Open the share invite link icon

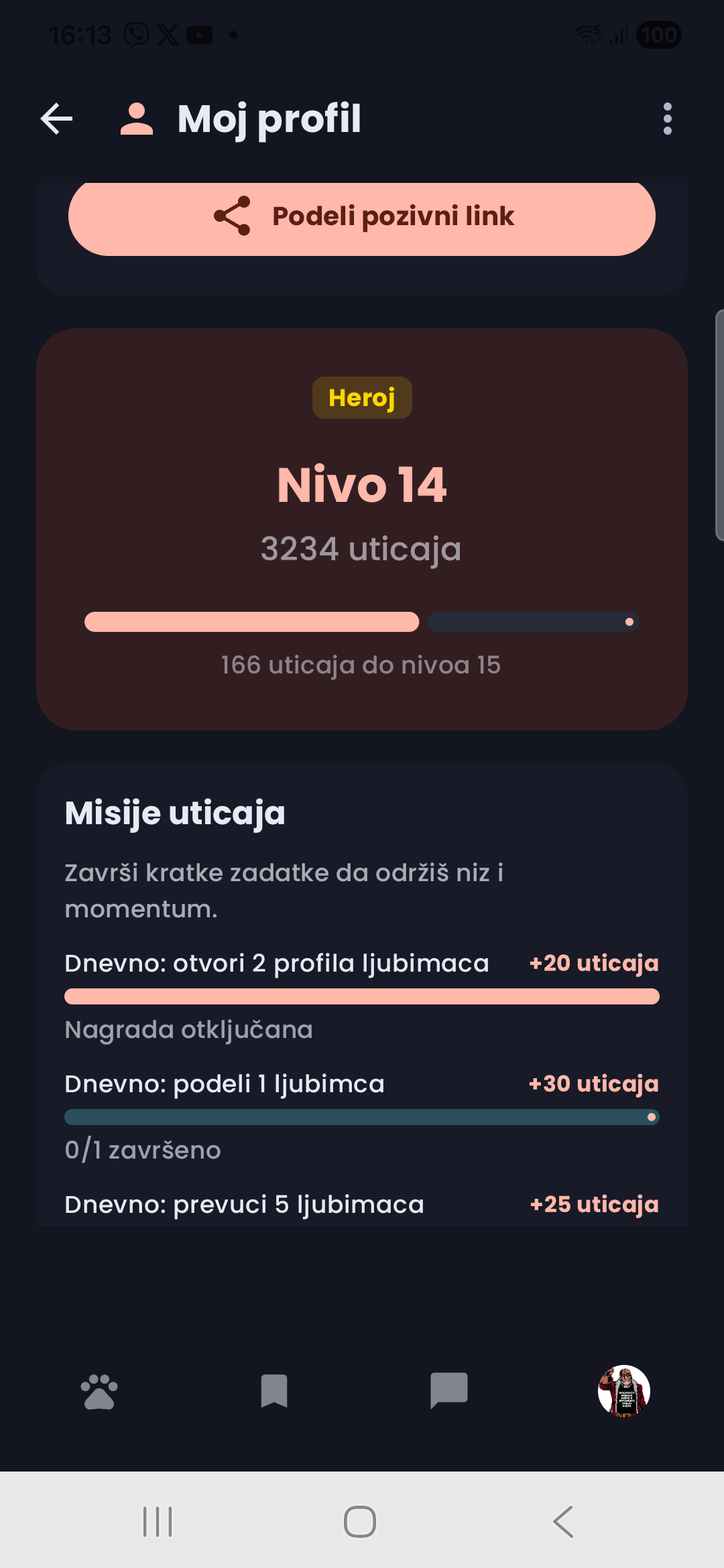click(x=230, y=216)
